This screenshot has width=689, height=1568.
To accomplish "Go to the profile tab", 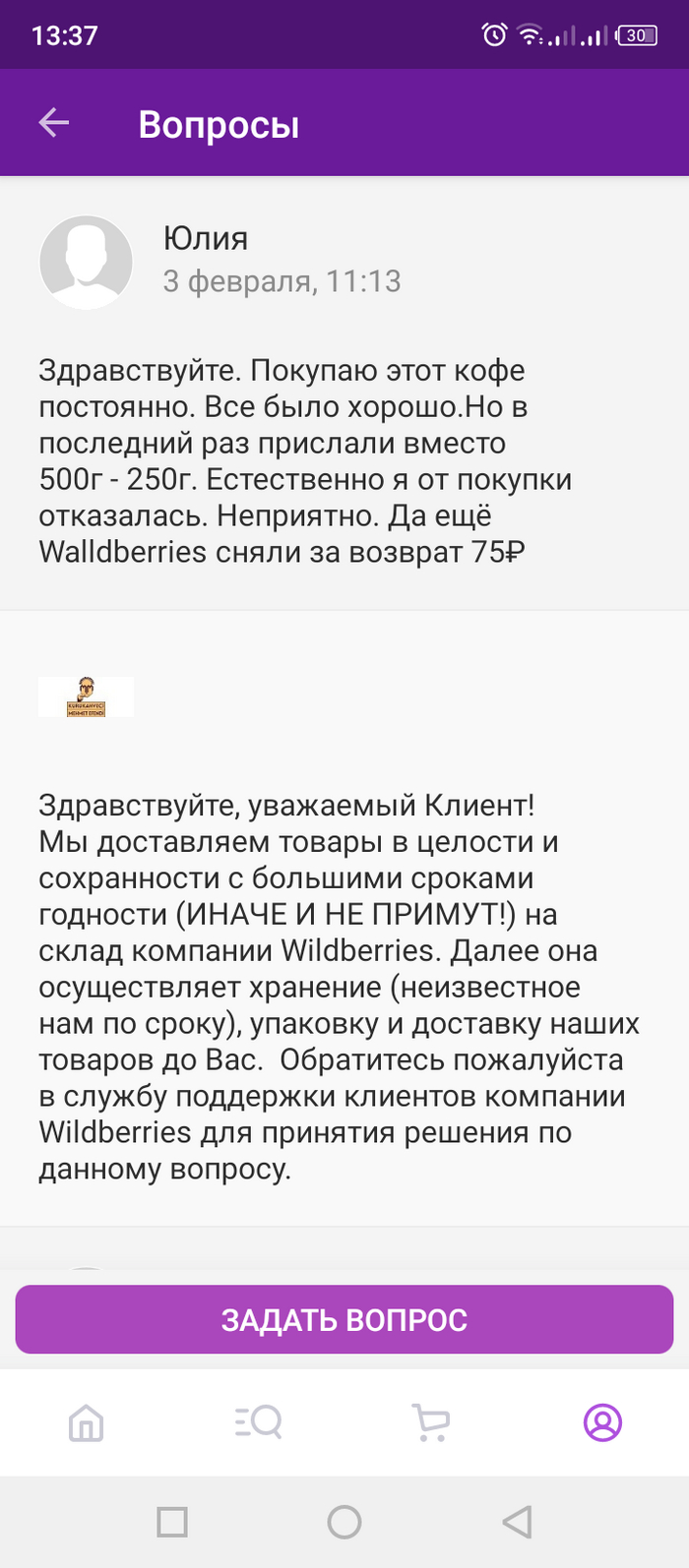I will (x=602, y=1422).
